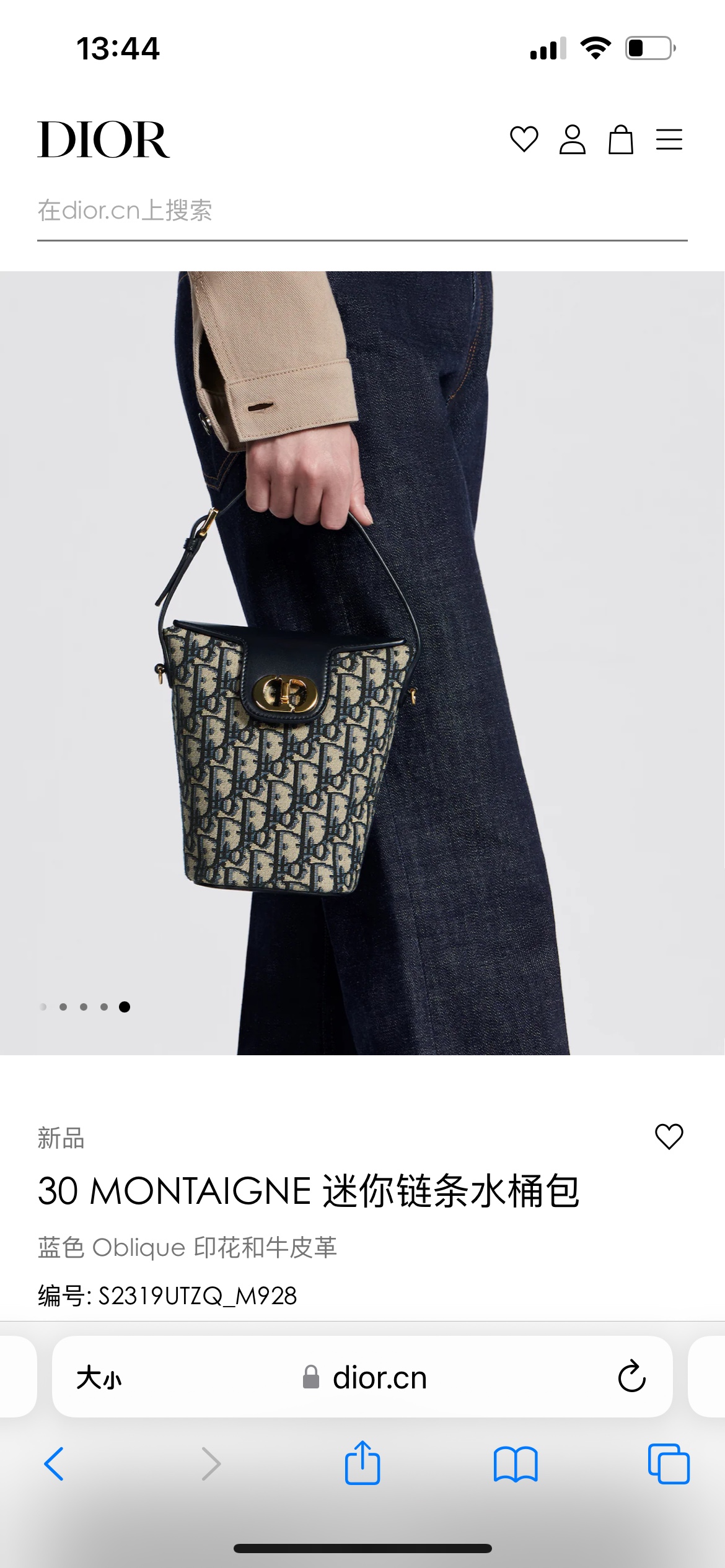
Task: Open the wishlist heart in the header
Action: [x=524, y=139]
